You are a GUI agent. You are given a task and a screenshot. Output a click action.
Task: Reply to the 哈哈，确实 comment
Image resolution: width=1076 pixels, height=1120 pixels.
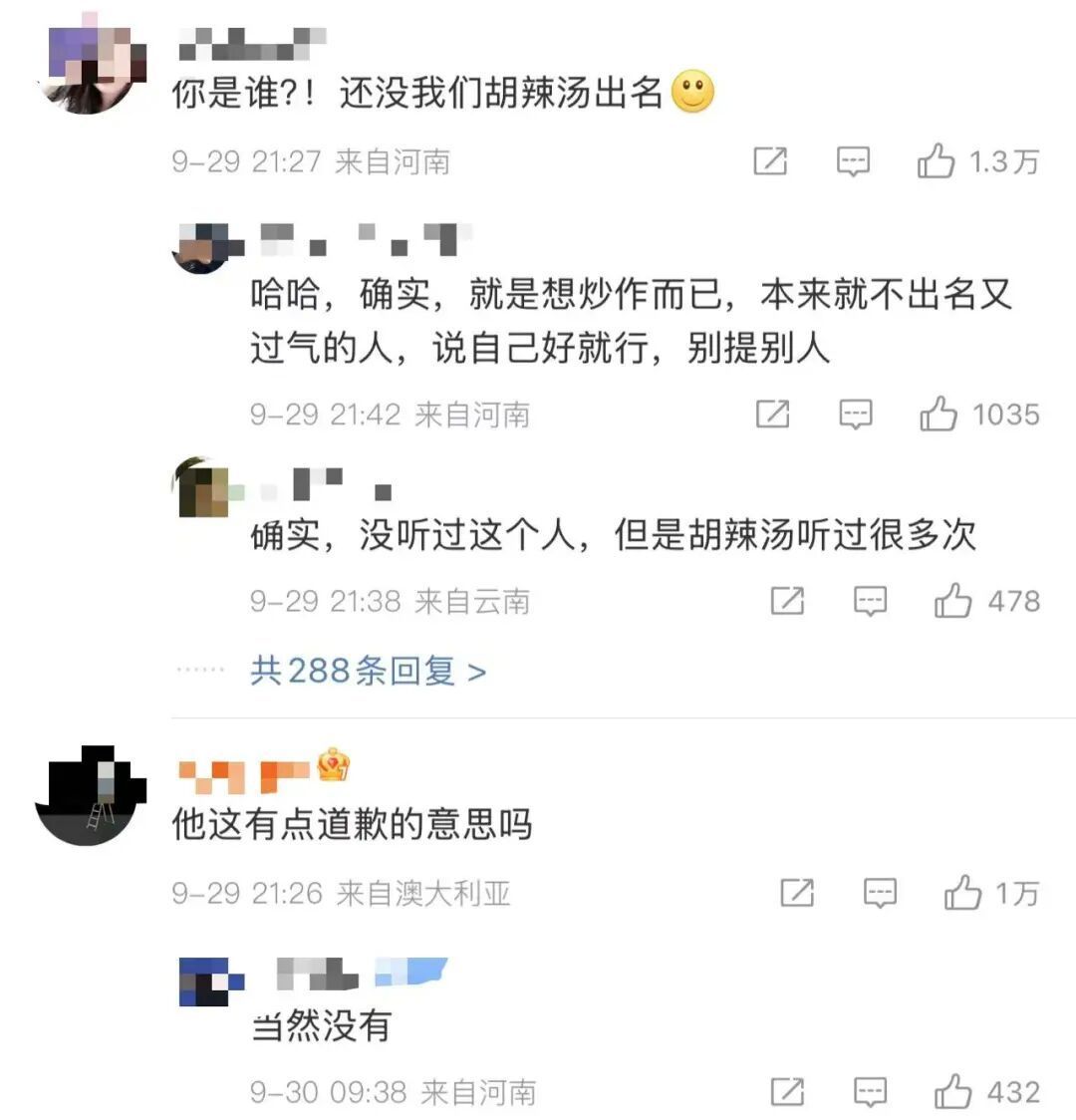[856, 415]
